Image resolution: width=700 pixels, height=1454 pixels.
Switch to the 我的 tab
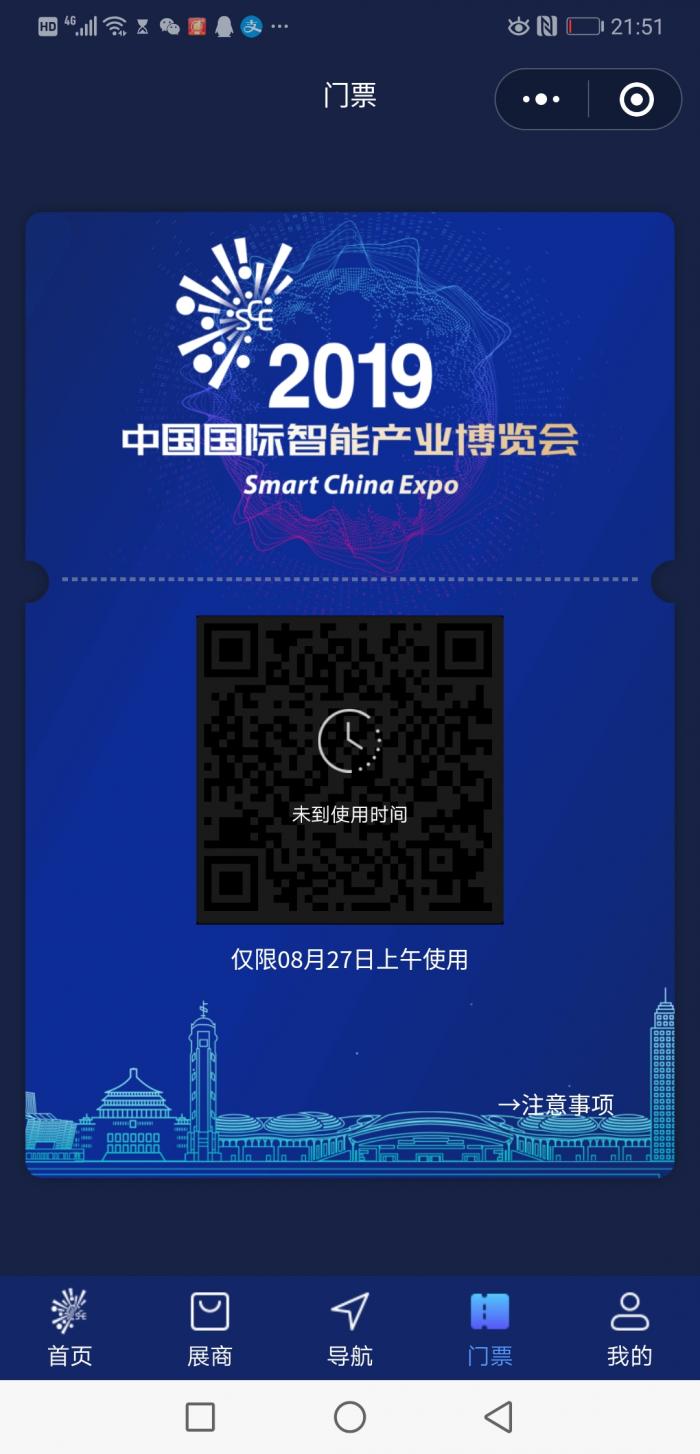[630, 1328]
